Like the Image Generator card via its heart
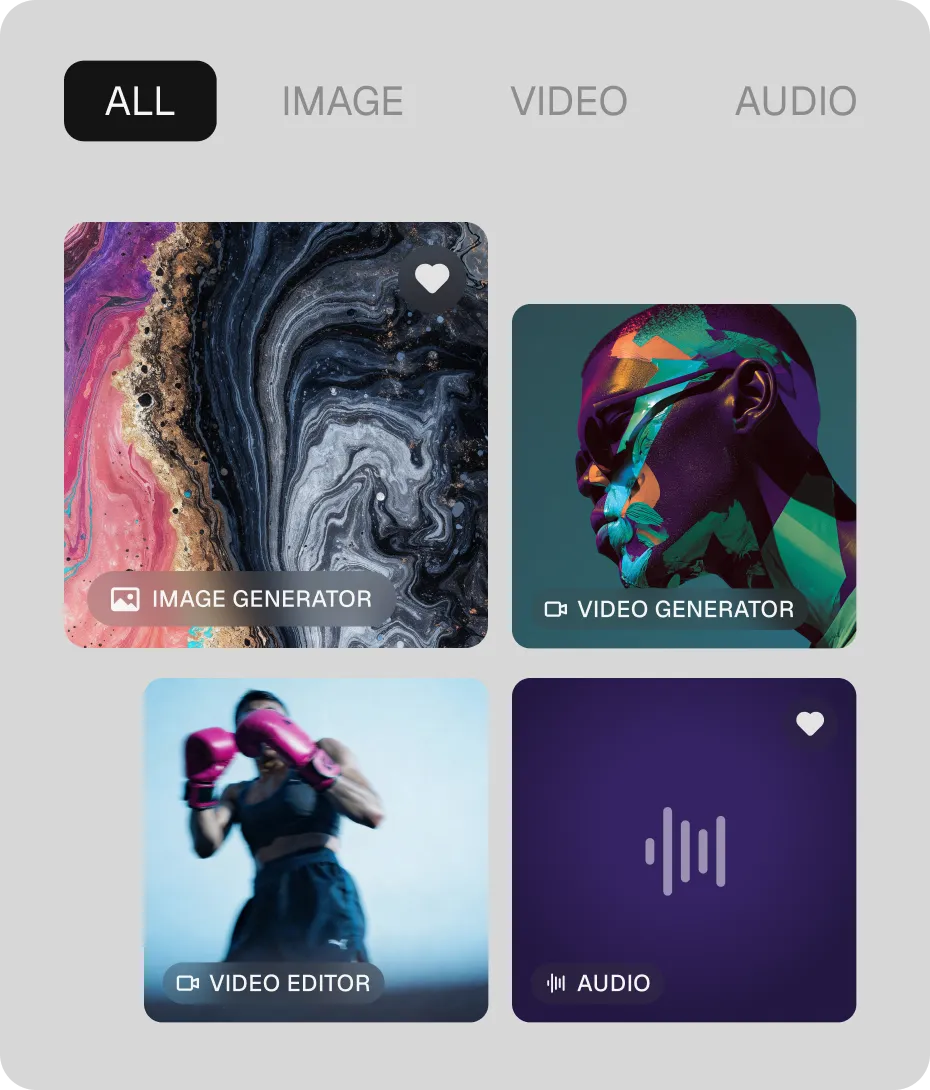 tap(432, 279)
